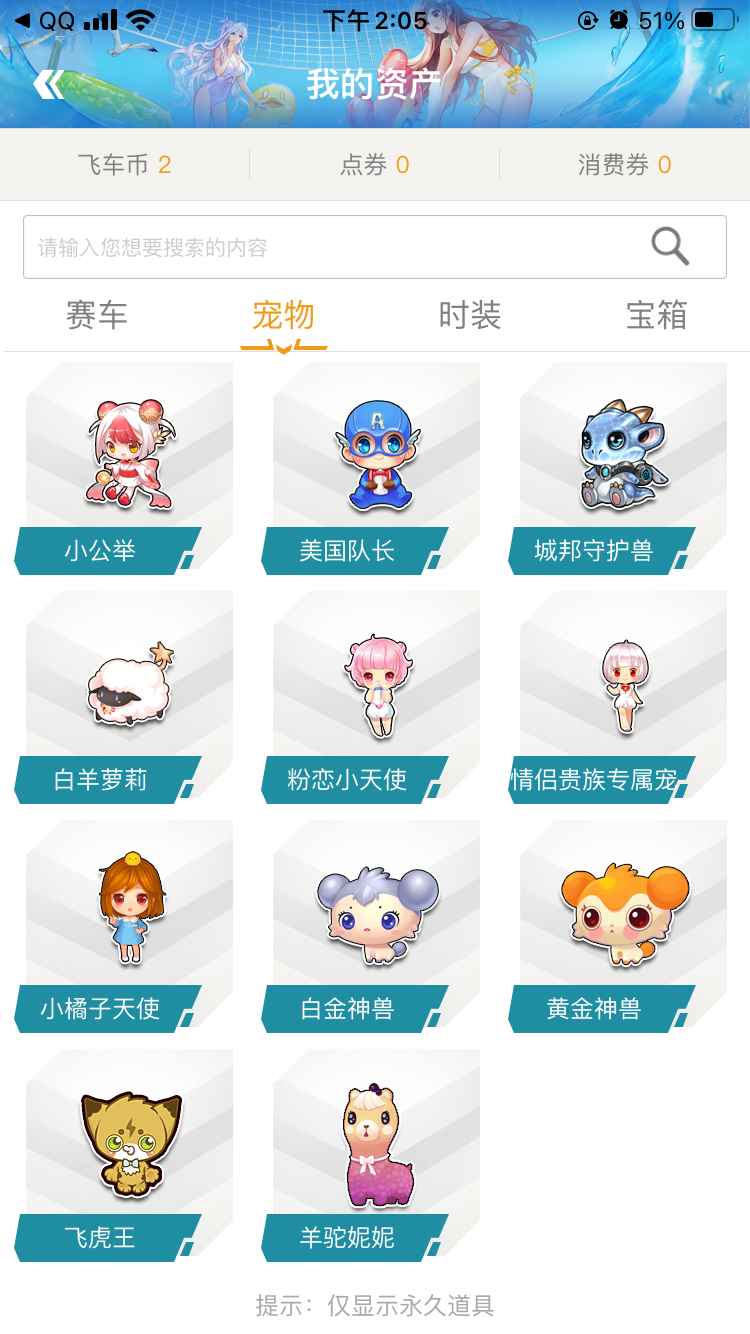
Task: Open the 白羊萝莉 pet card
Action: (x=129, y=697)
